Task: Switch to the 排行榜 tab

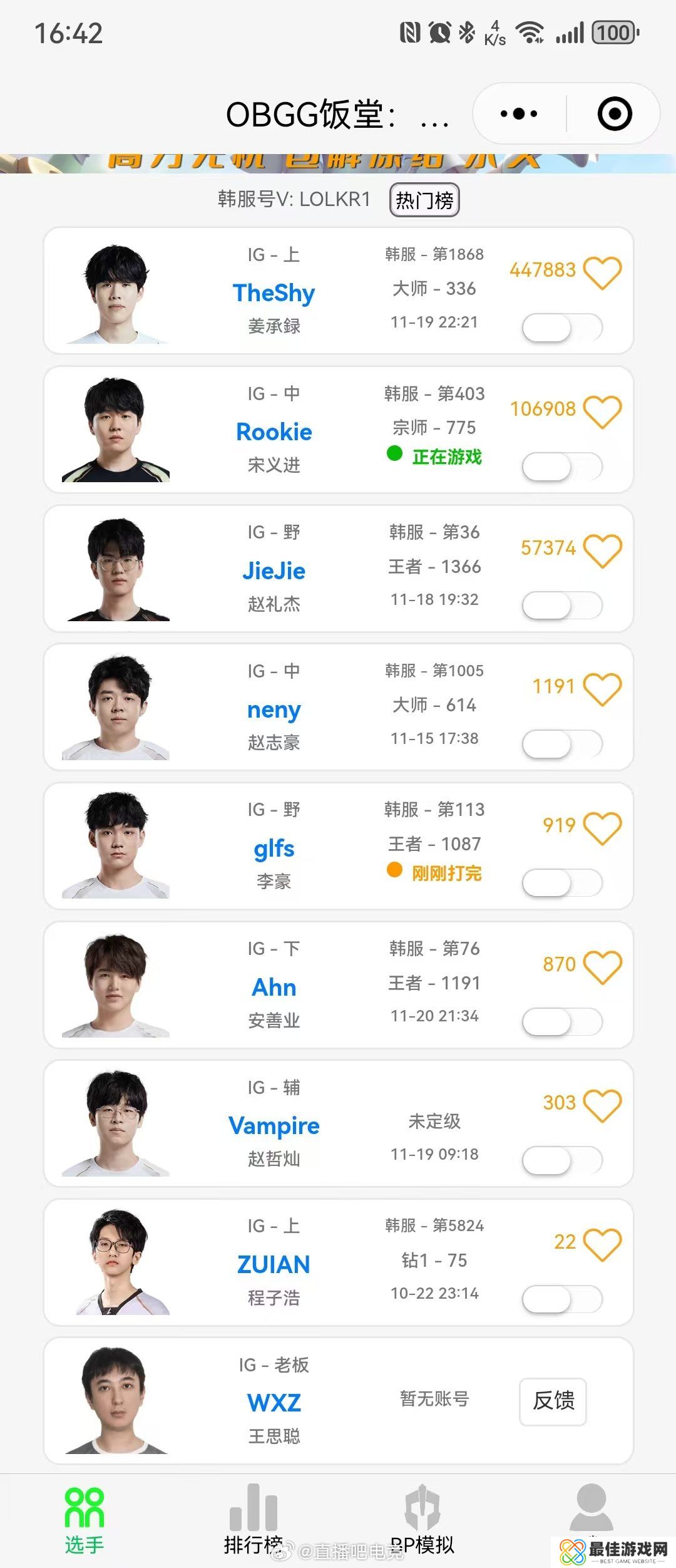Action: point(253,1519)
